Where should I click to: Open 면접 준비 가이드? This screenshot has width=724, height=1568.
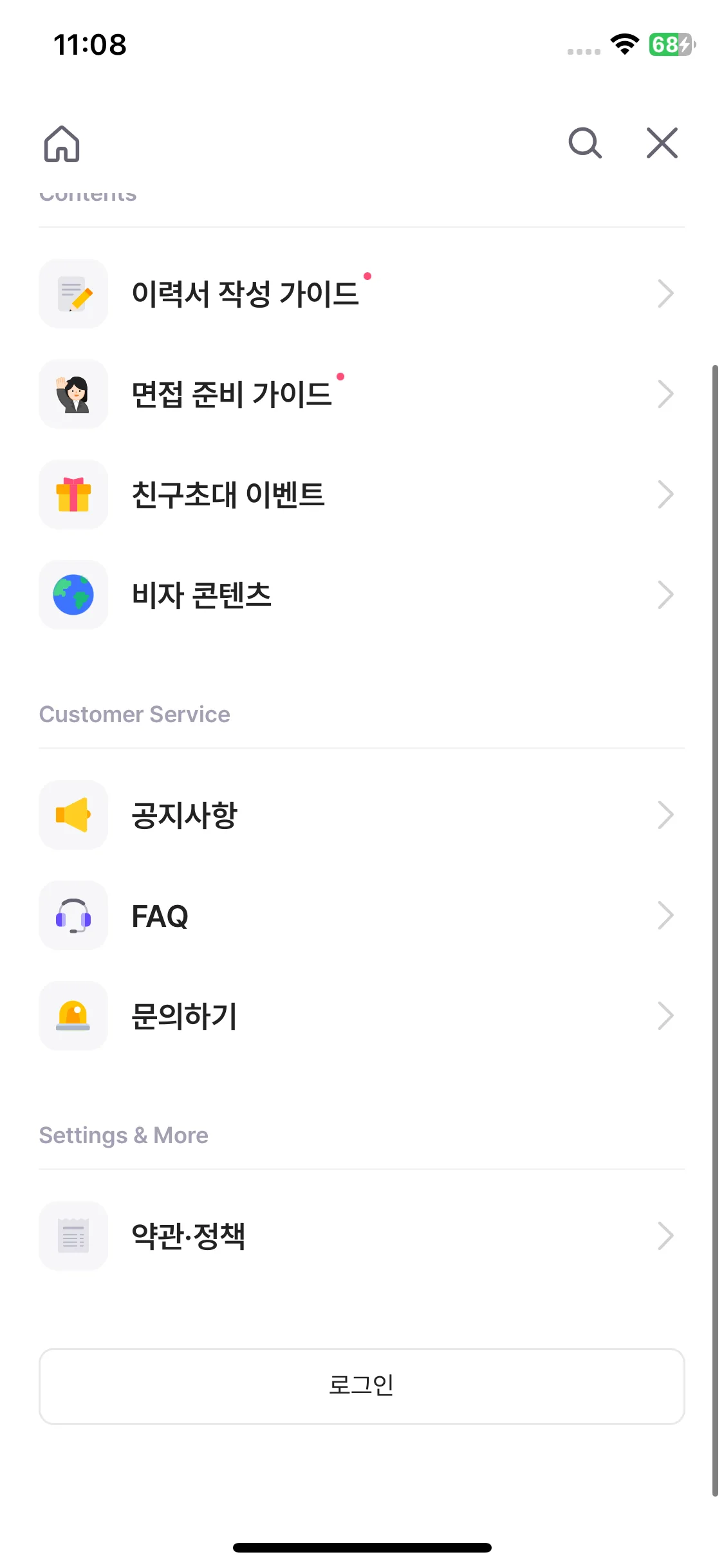pos(360,394)
